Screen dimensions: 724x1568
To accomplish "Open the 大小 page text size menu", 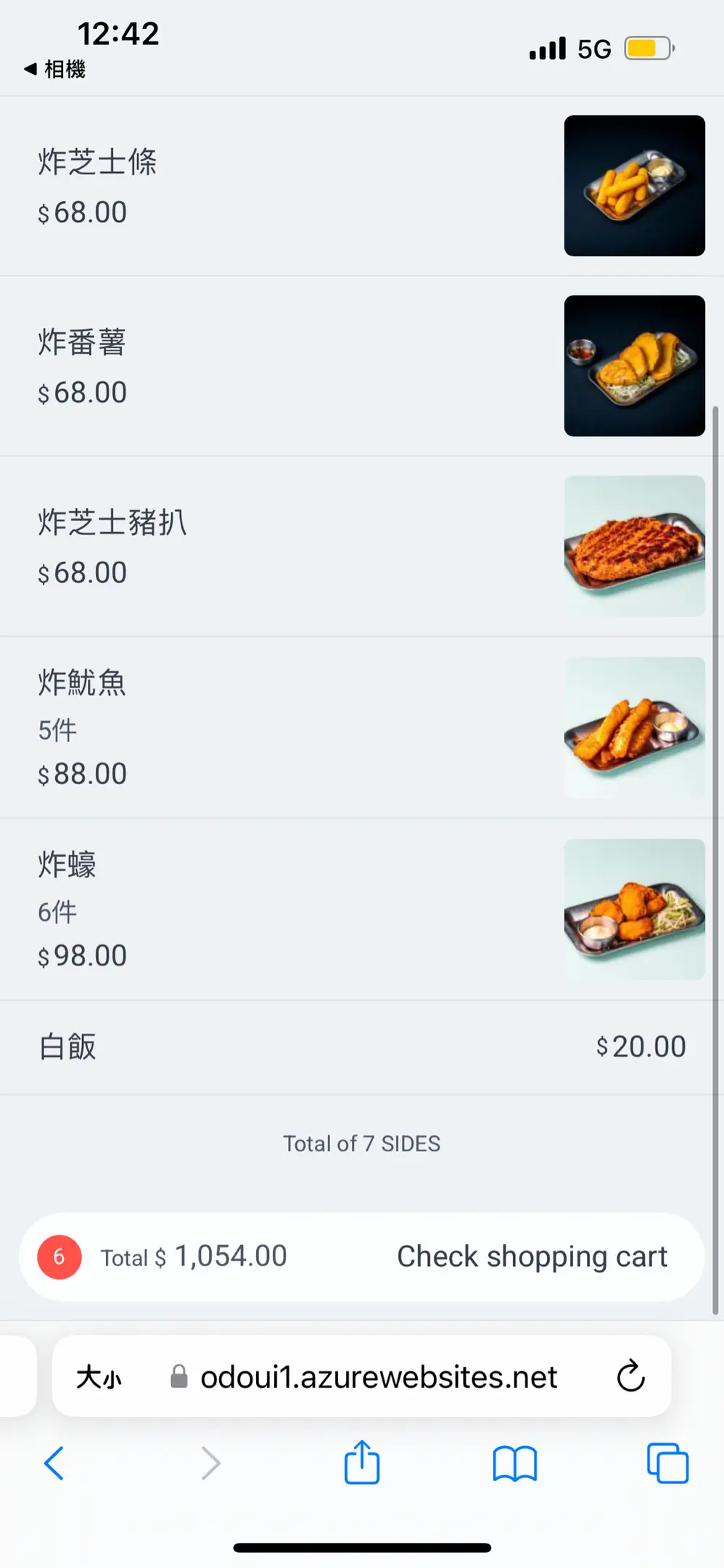I will (99, 1377).
